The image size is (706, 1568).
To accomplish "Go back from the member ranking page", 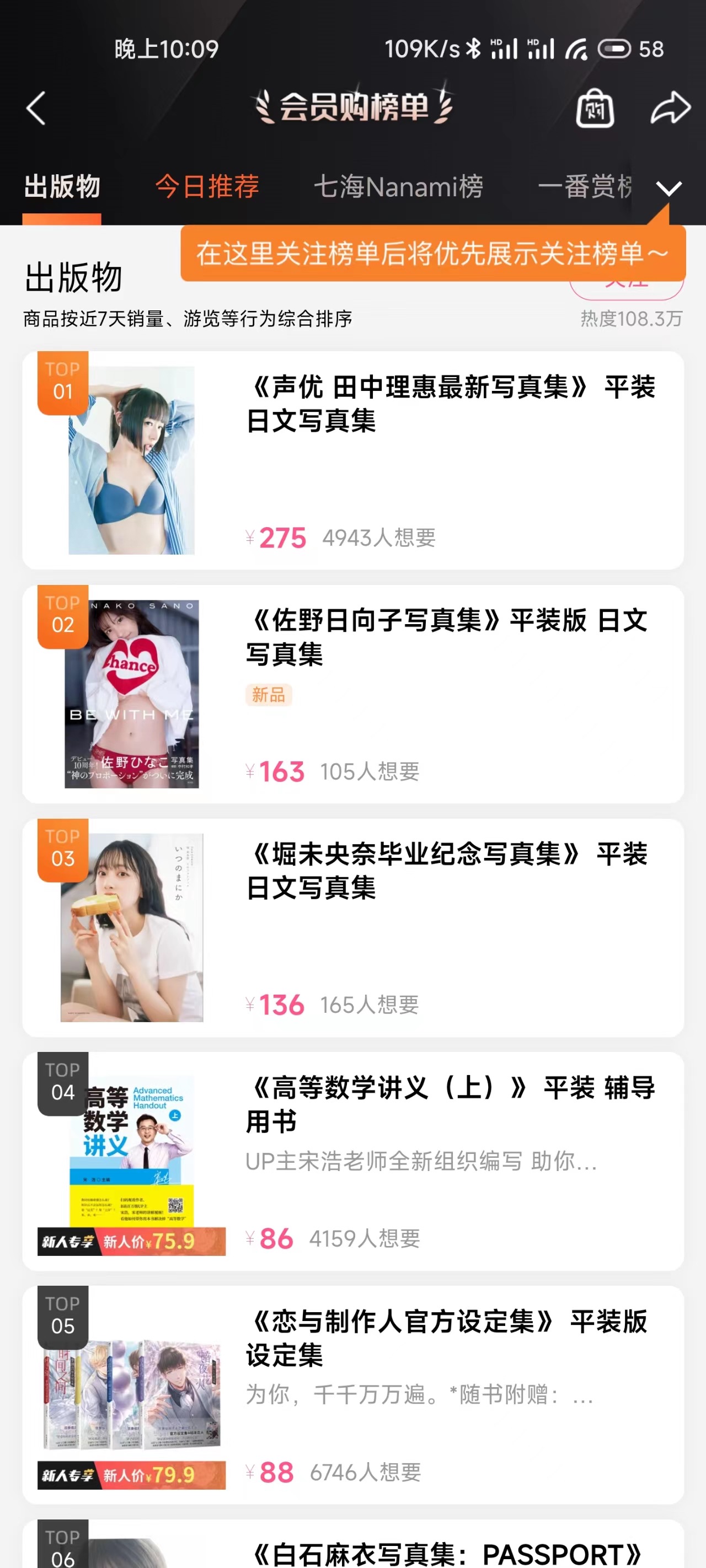I will tap(36, 109).
